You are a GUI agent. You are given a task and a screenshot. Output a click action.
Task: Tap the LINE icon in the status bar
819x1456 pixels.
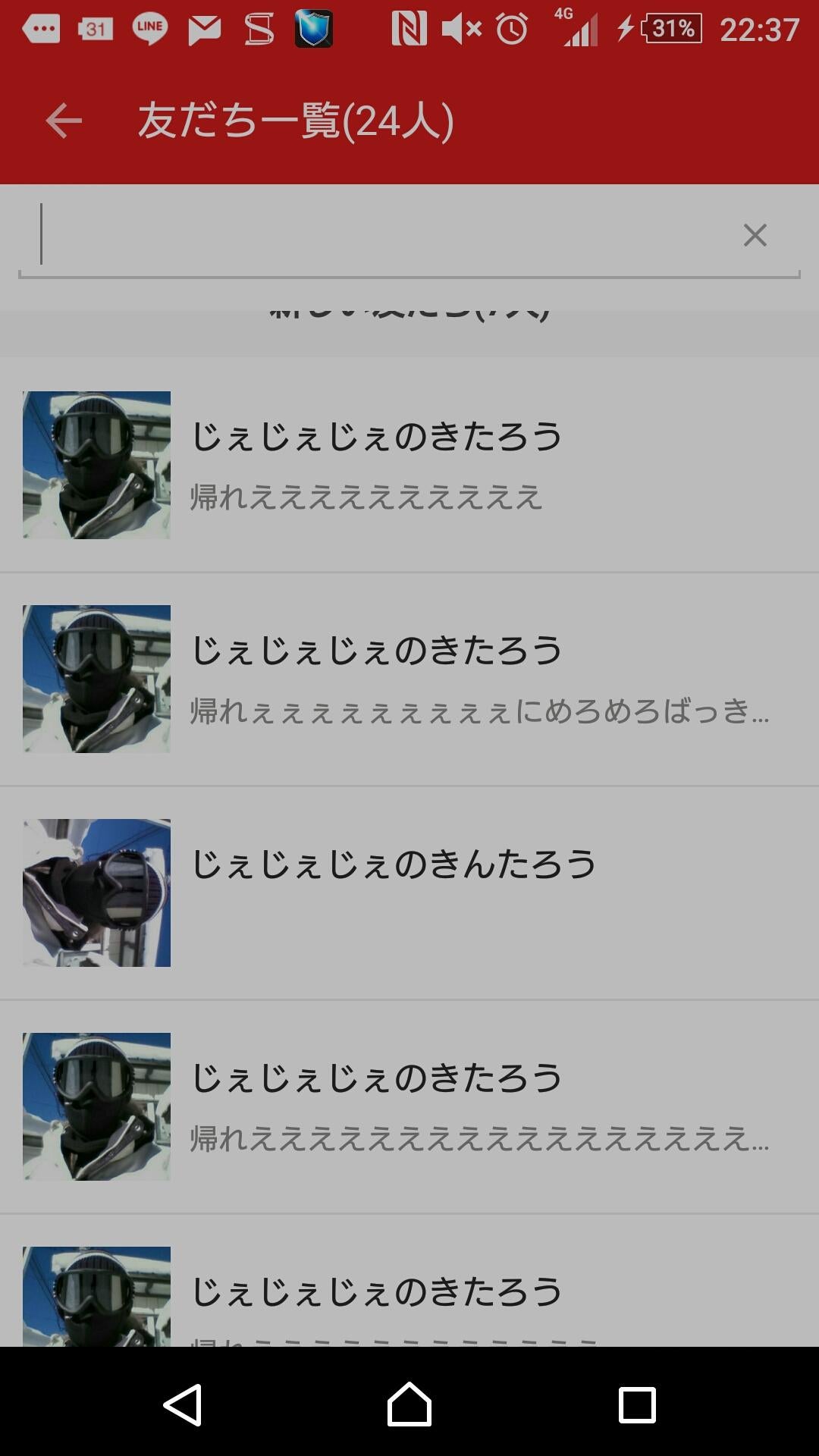(x=149, y=27)
